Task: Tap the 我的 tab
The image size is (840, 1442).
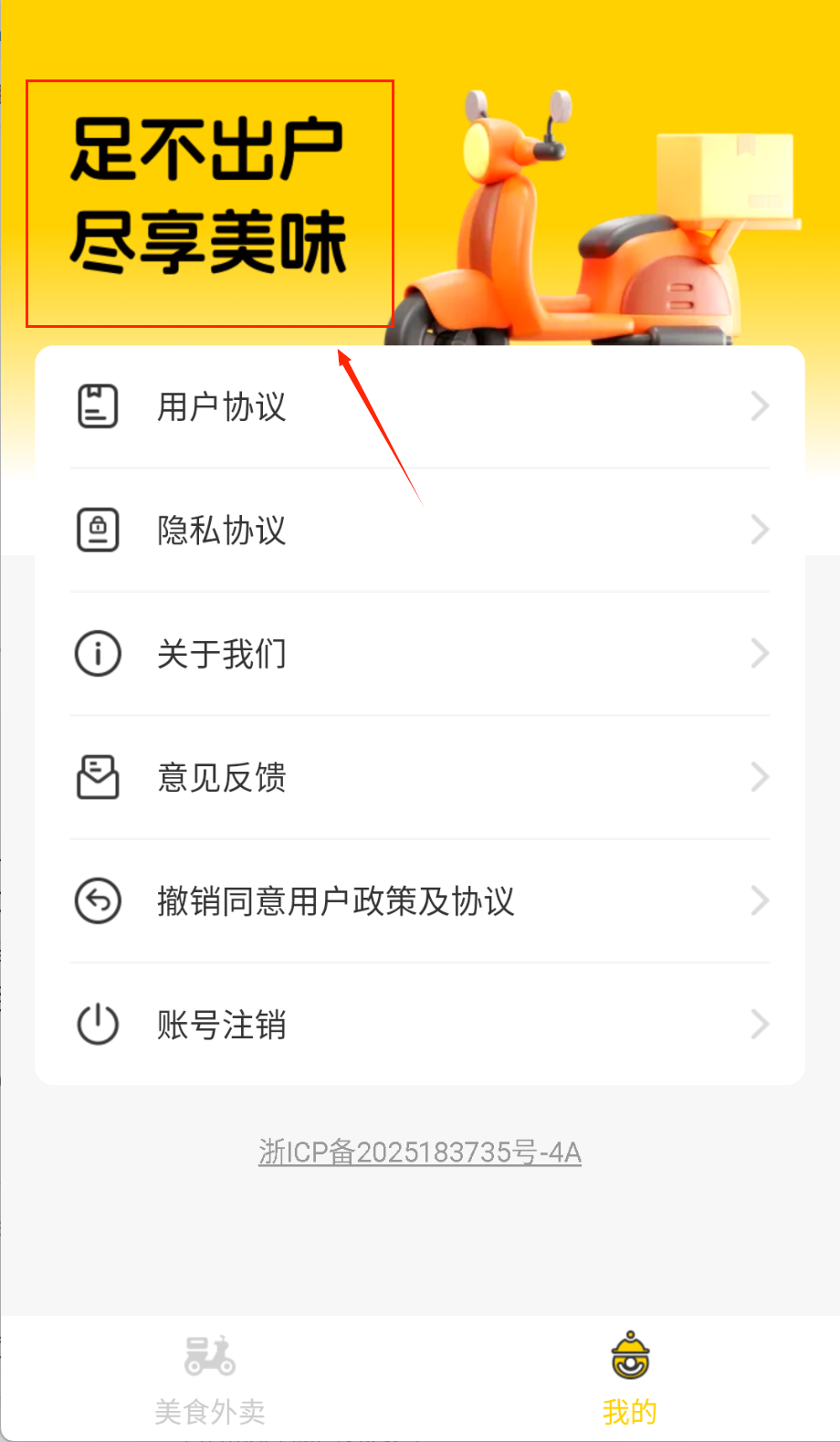Action: click(630, 1379)
